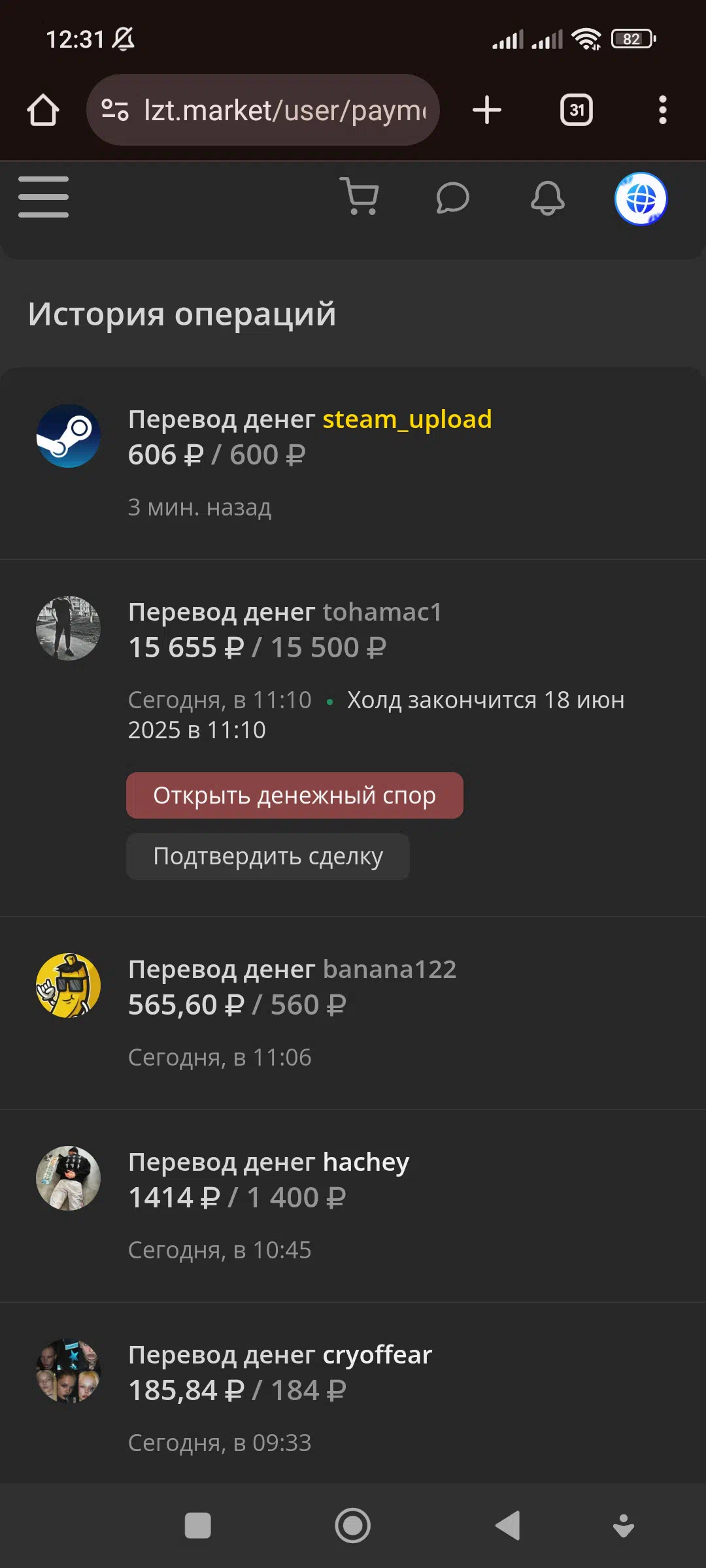Image resolution: width=706 pixels, height=1568 pixels.
Task: Tap 'Открыть денежный спор' button
Action: (295, 795)
